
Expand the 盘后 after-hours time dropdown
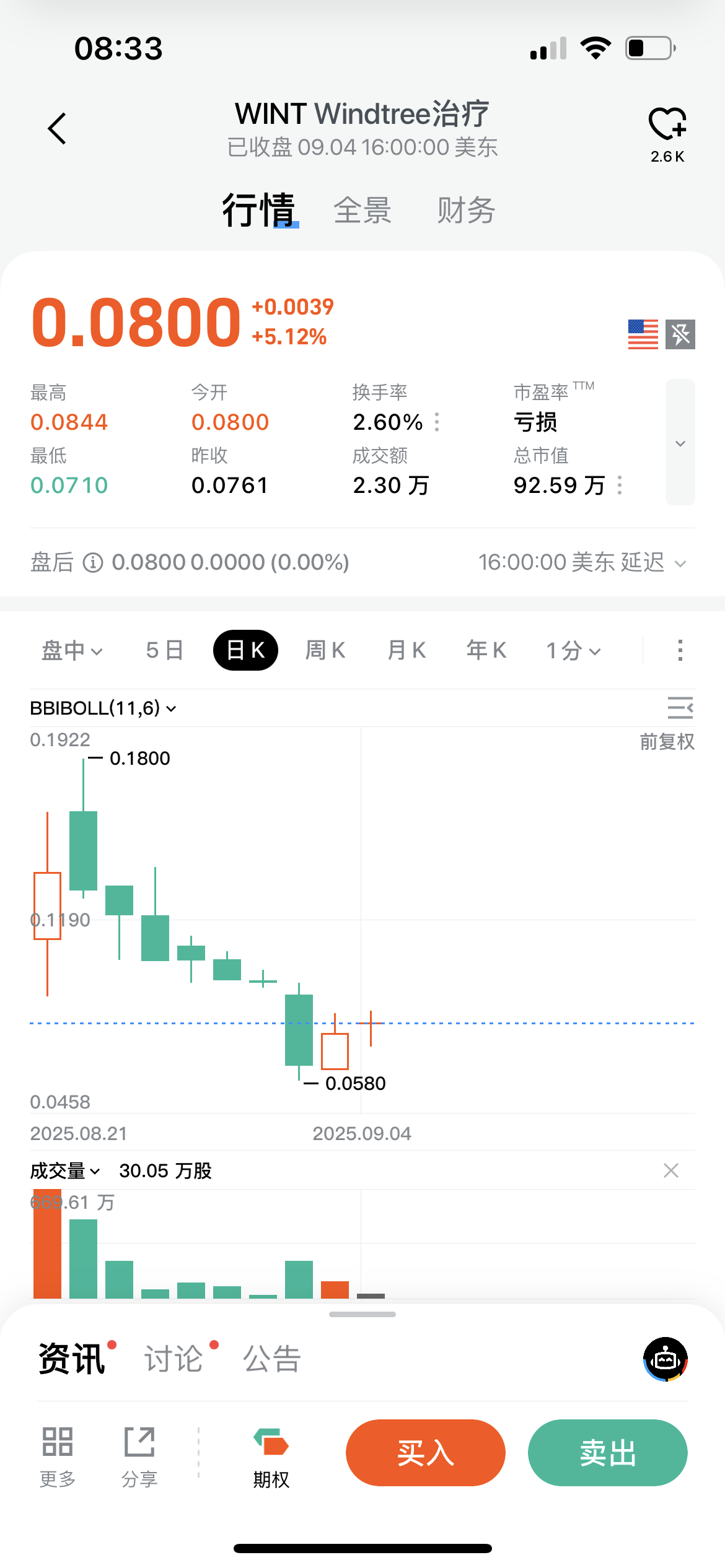[680, 564]
